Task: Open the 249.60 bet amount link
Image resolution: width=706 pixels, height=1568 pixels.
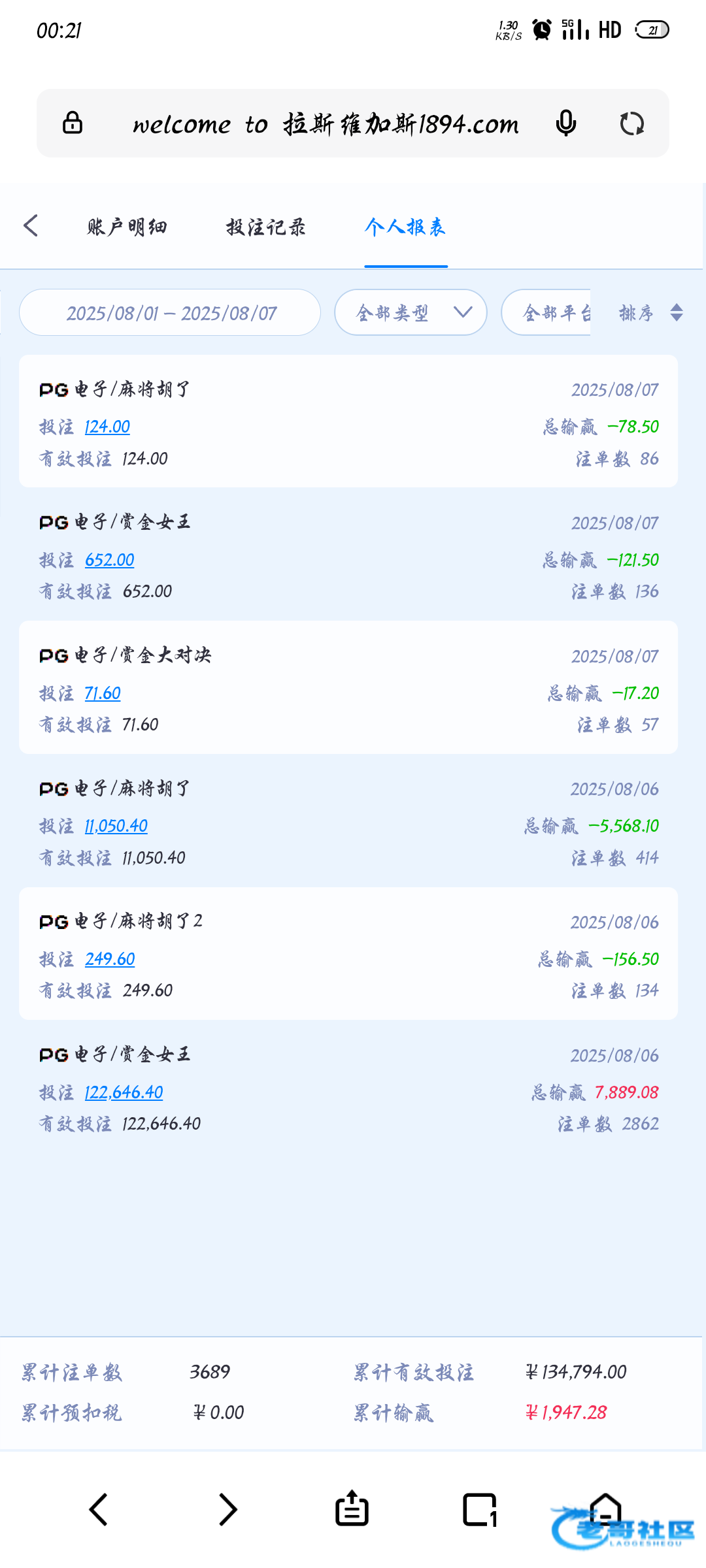Action: click(x=110, y=959)
